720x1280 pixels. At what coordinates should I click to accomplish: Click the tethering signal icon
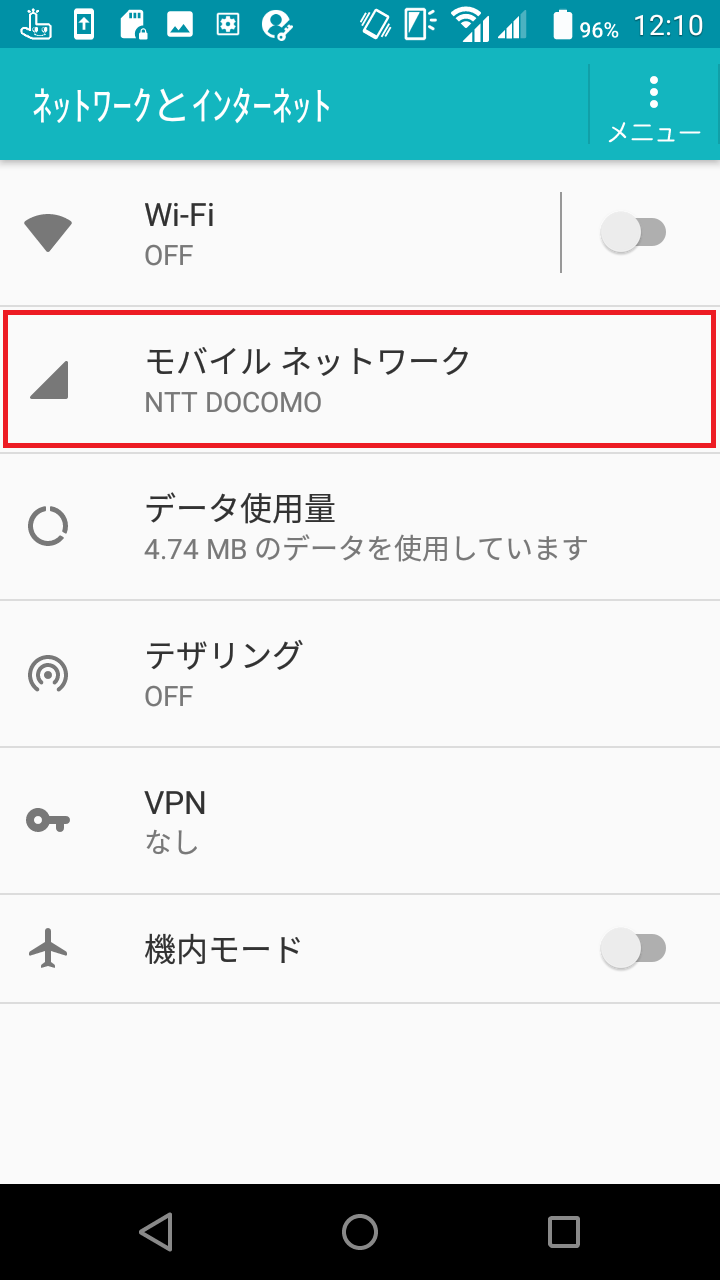[48, 672]
